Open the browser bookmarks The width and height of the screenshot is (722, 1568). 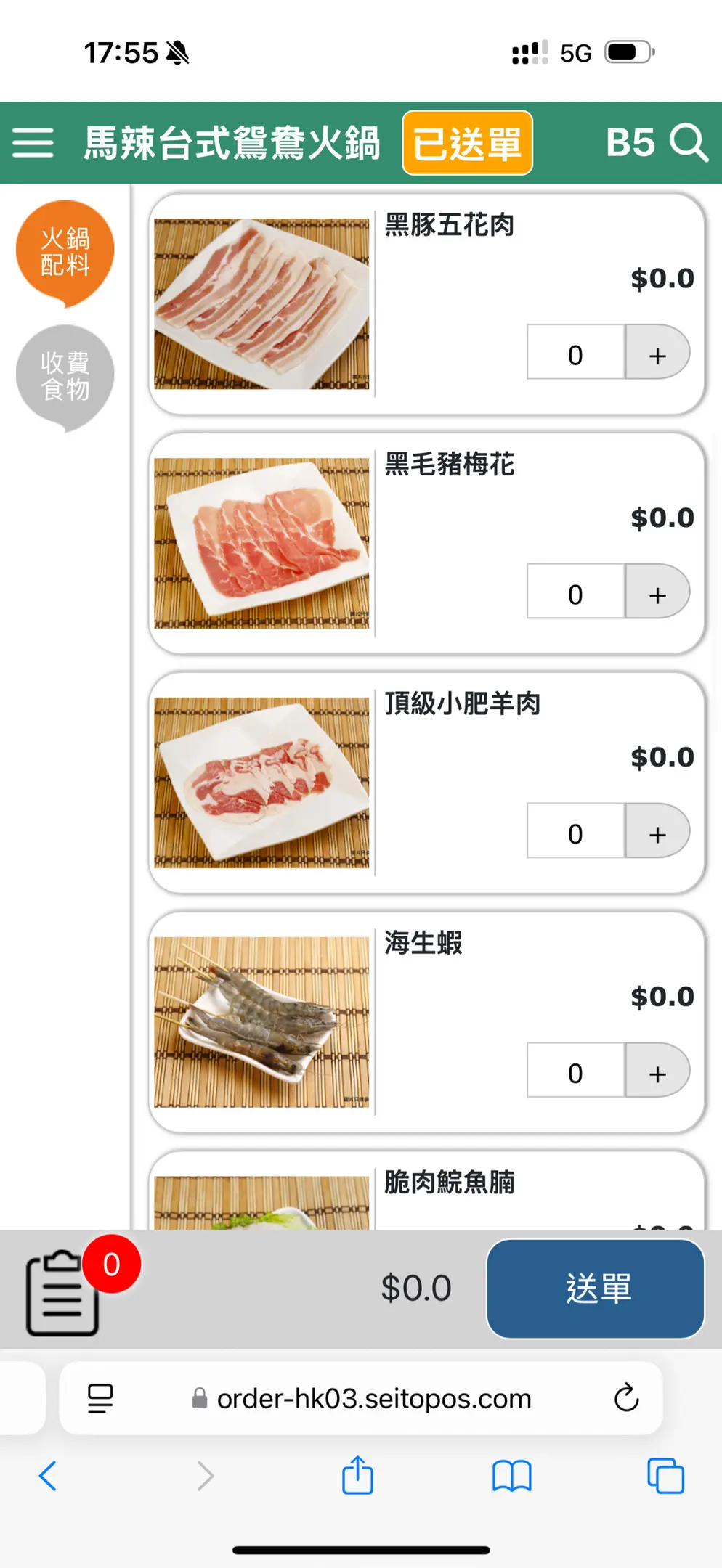pyautogui.click(x=512, y=1476)
